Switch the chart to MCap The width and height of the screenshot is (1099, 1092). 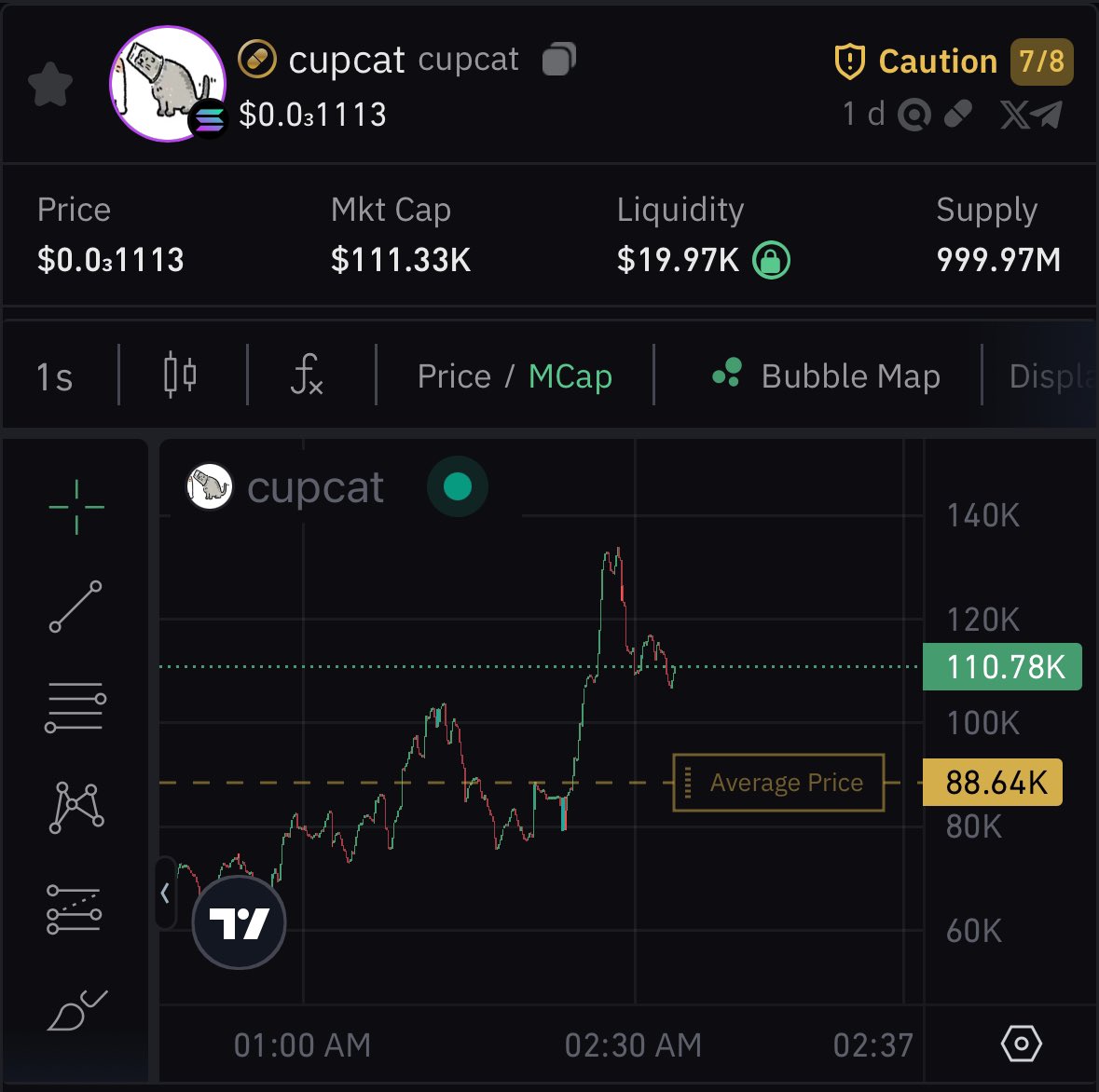pos(570,376)
